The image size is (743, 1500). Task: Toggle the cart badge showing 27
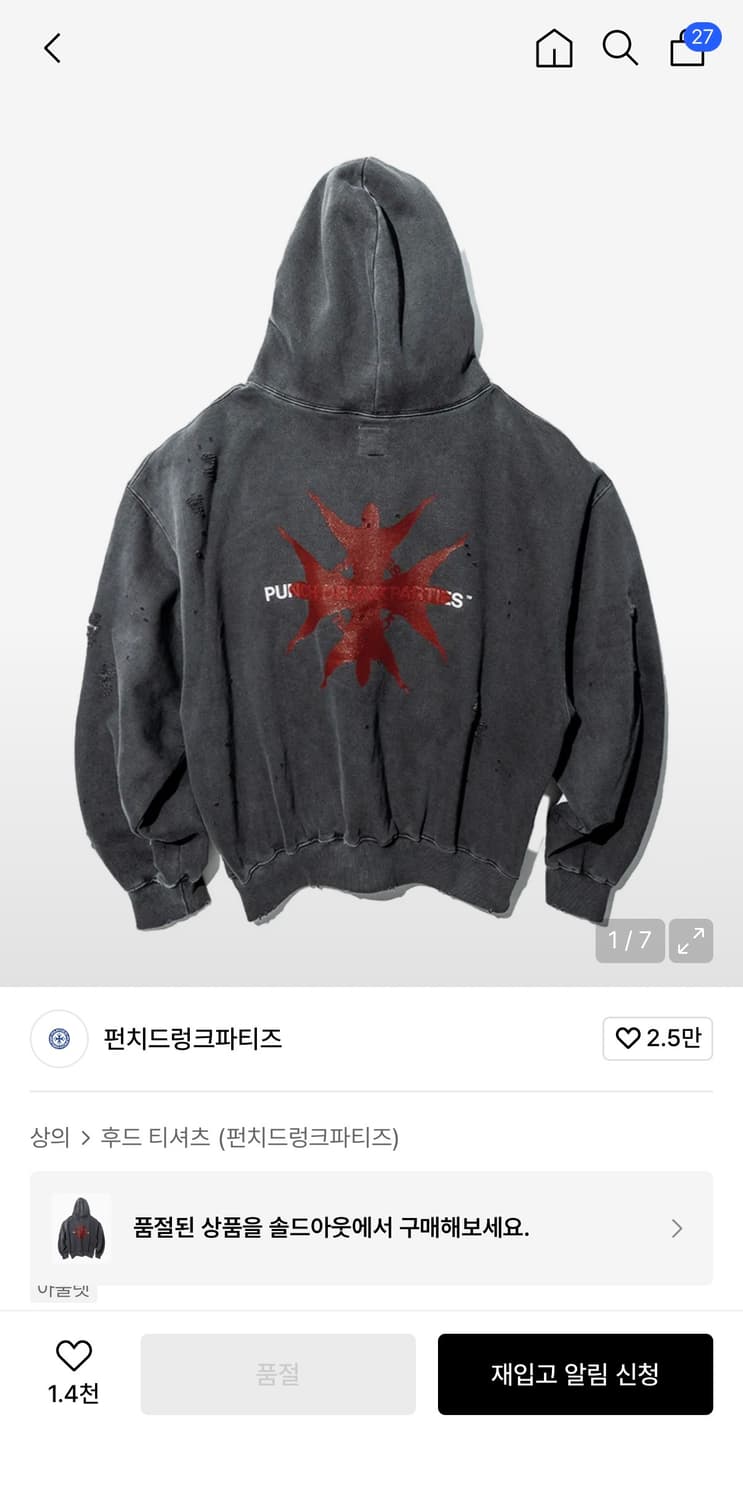click(x=706, y=35)
